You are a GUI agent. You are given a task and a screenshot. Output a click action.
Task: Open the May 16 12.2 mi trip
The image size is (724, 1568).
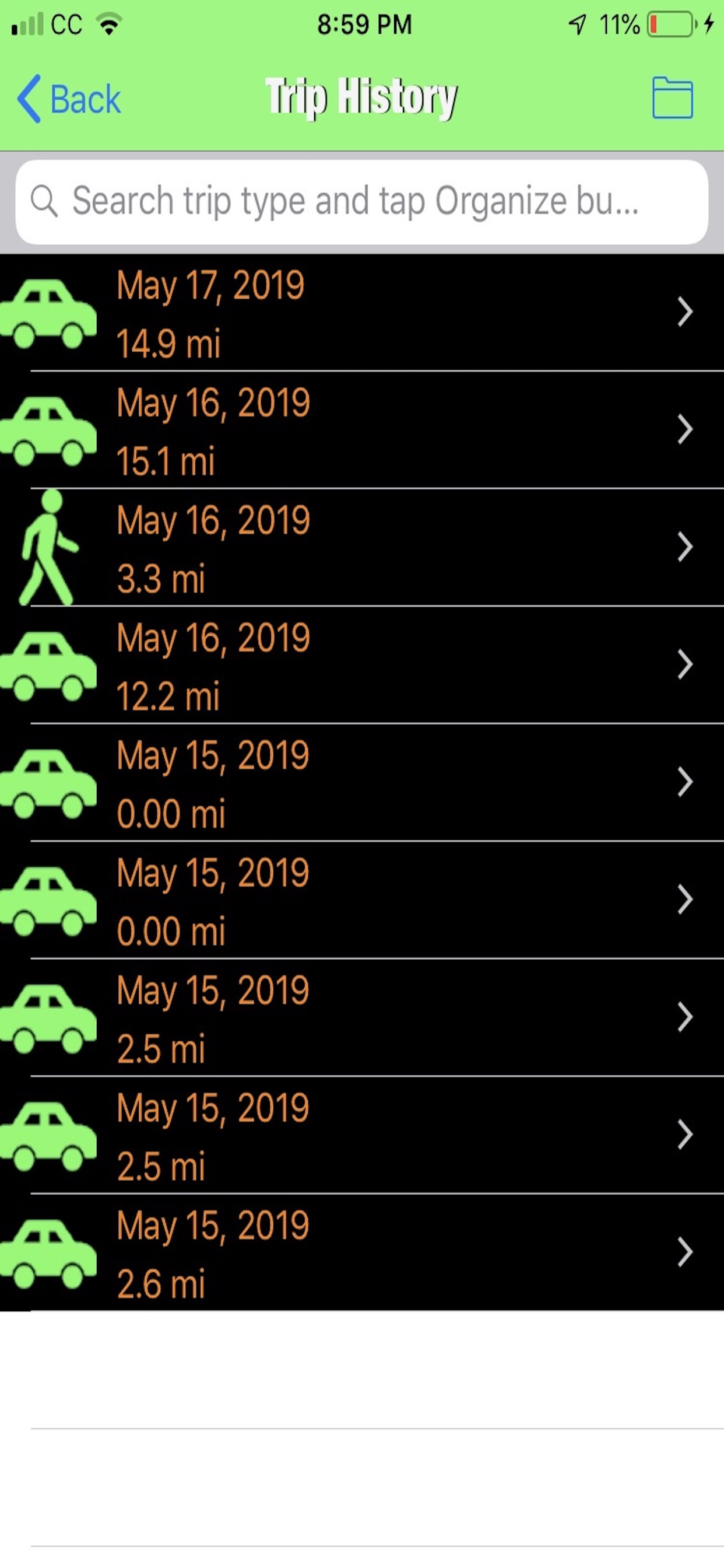click(x=362, y=664)
